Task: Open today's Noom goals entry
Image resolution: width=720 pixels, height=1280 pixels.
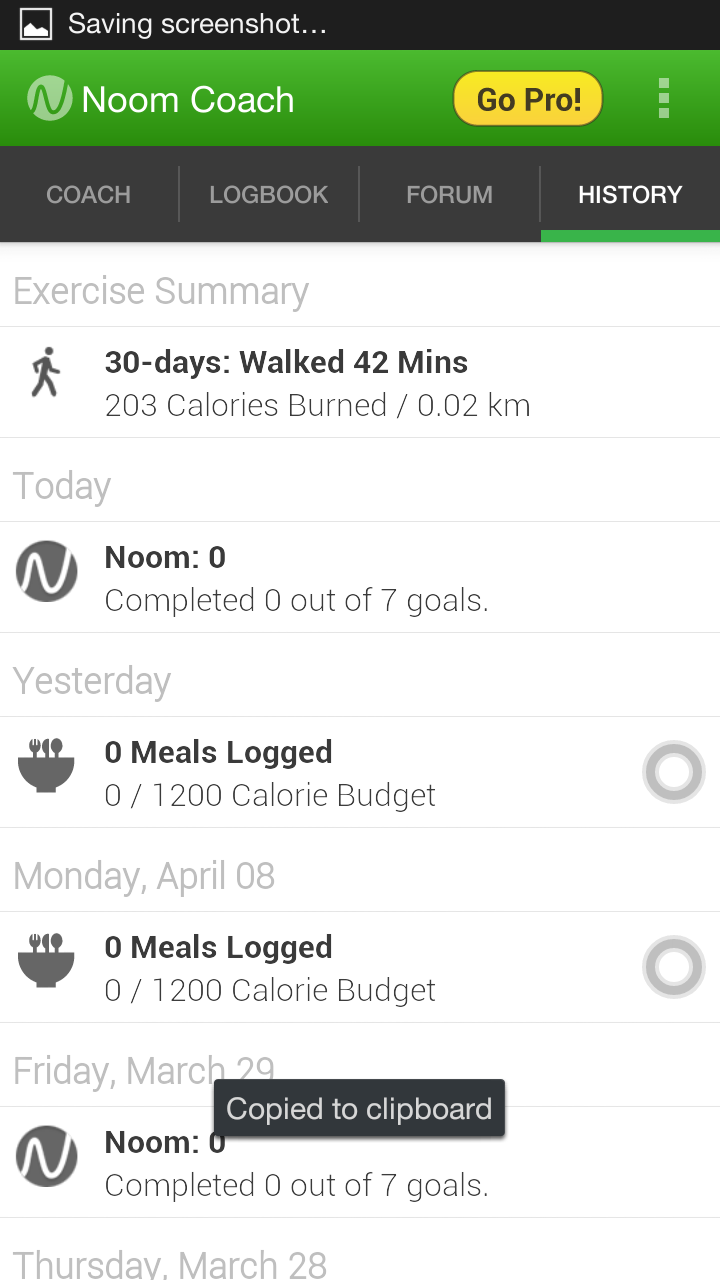Action: pyautogui.click(x=360, y=577)
